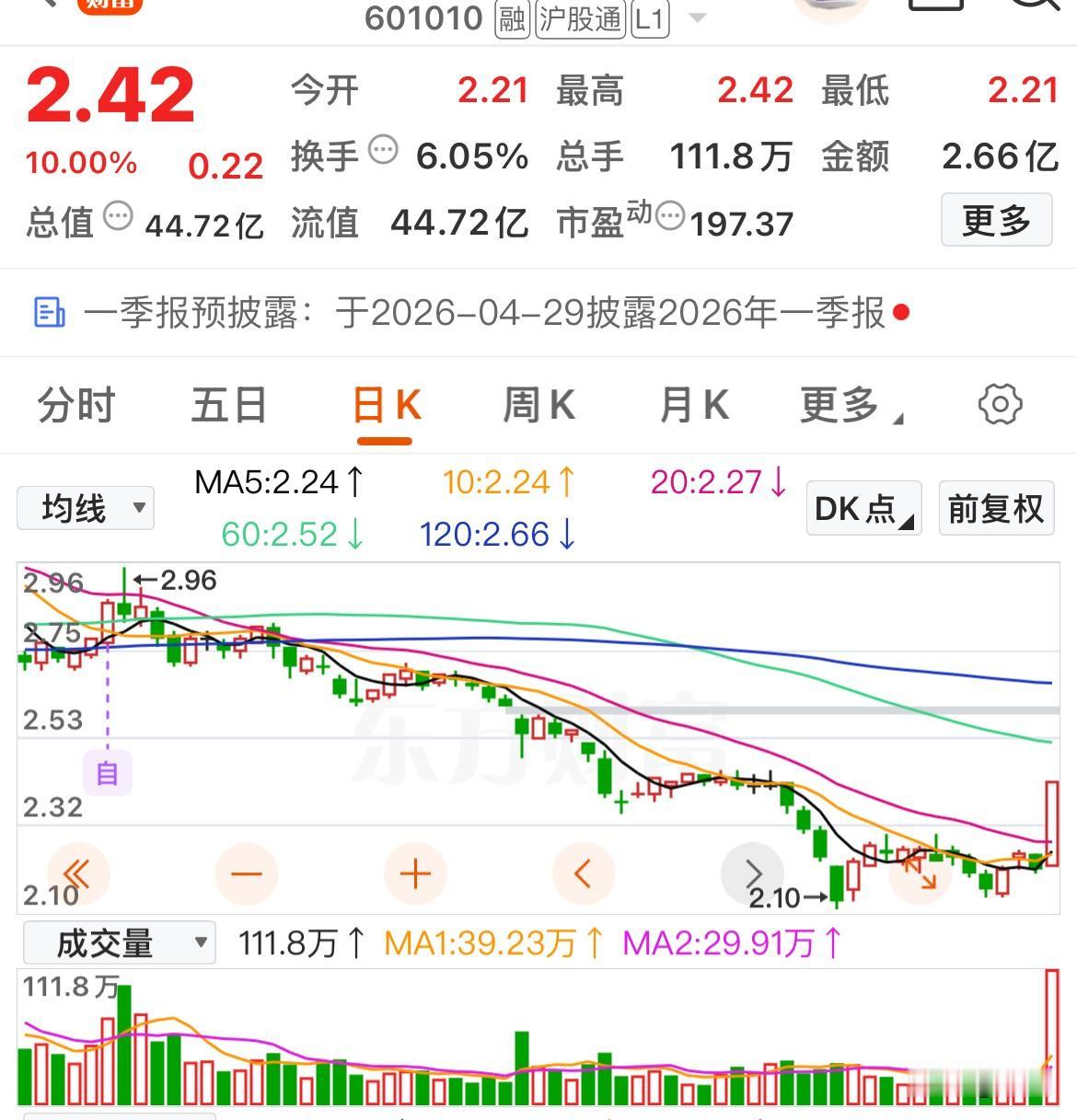Expand chart to fullscreen
The image size is (1077, 1120).
click(921, 873)
